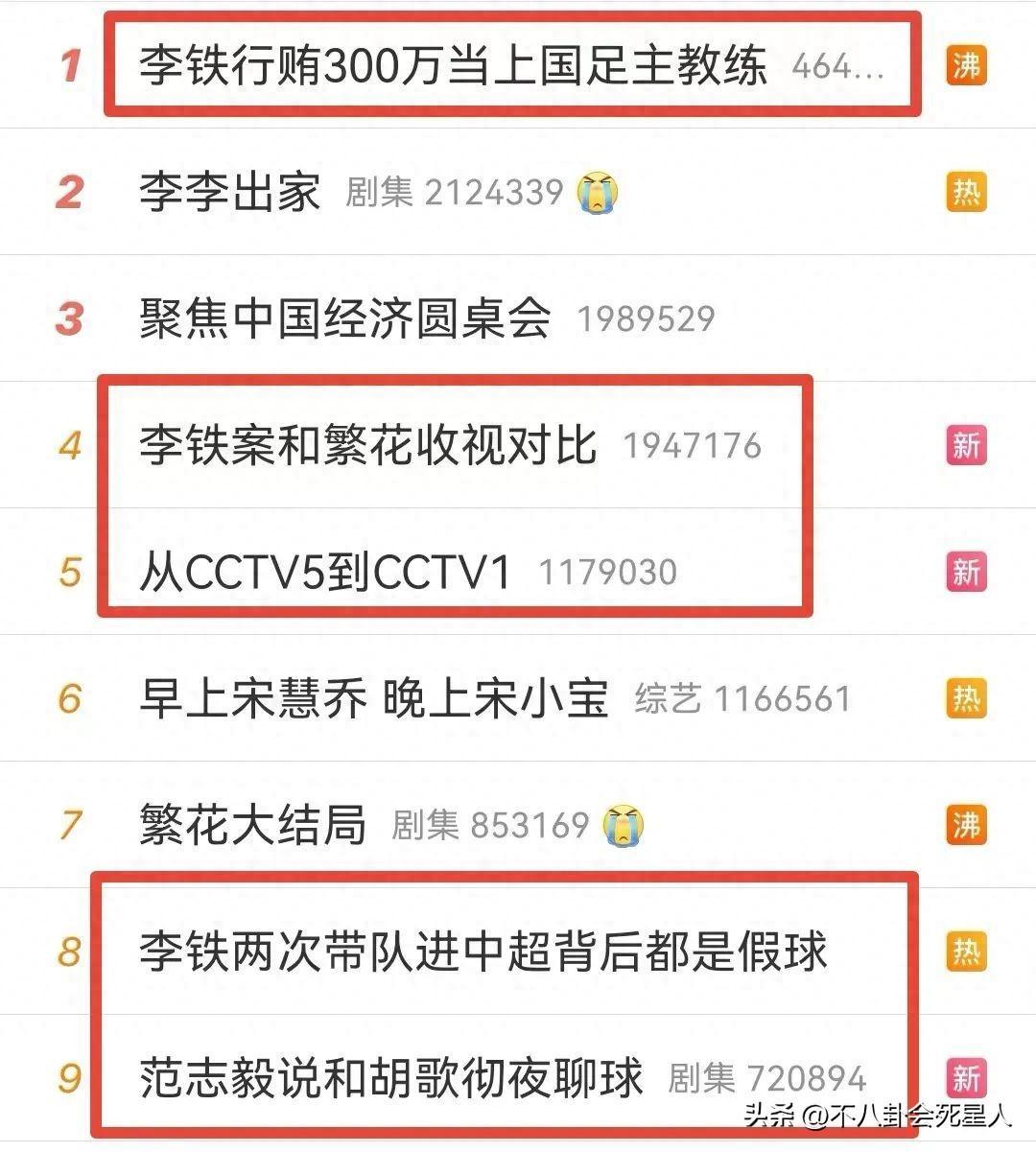Open the 繁花大结局 trending topic

point(253,825)
